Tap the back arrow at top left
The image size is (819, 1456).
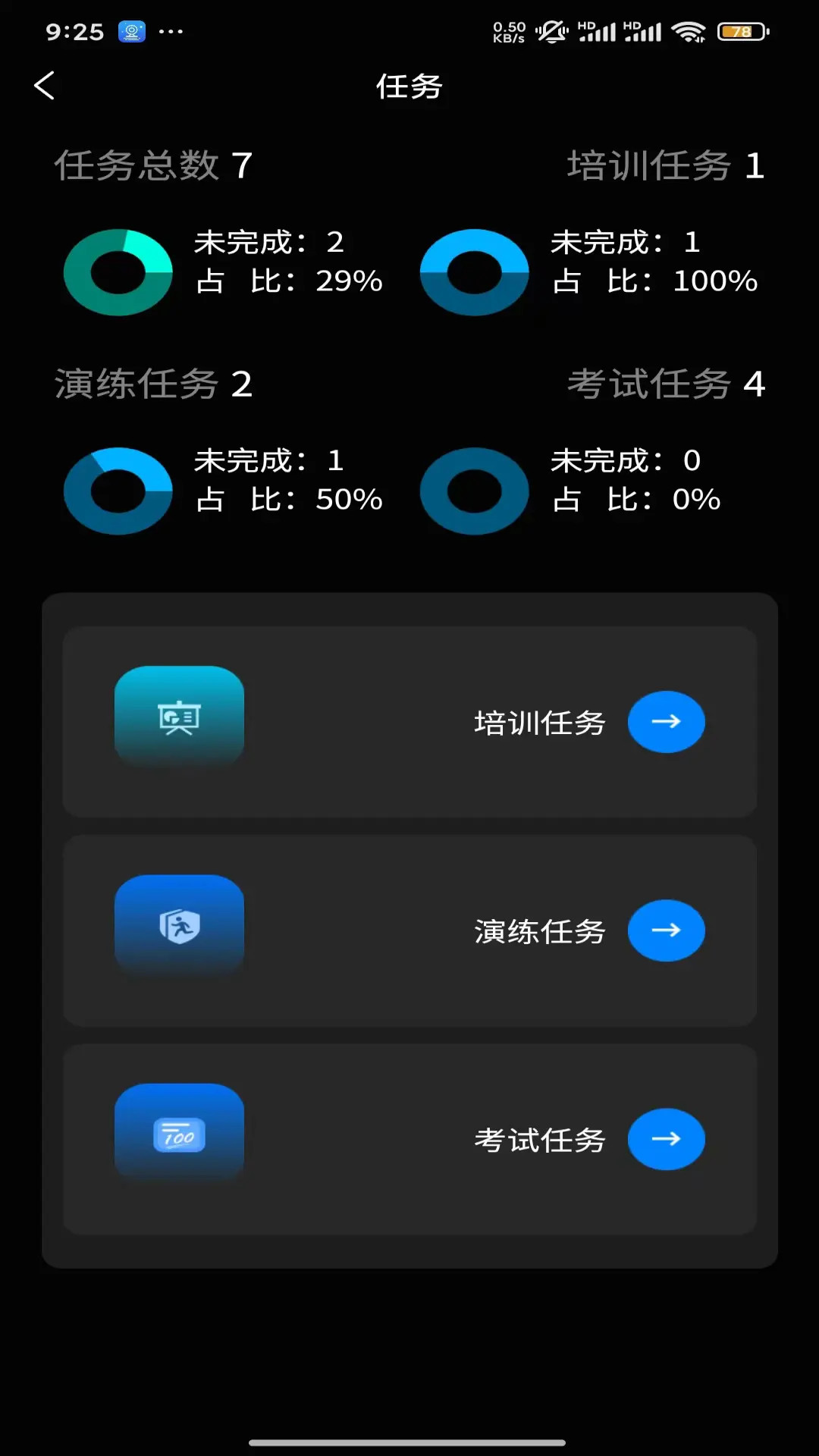point(45,85)
